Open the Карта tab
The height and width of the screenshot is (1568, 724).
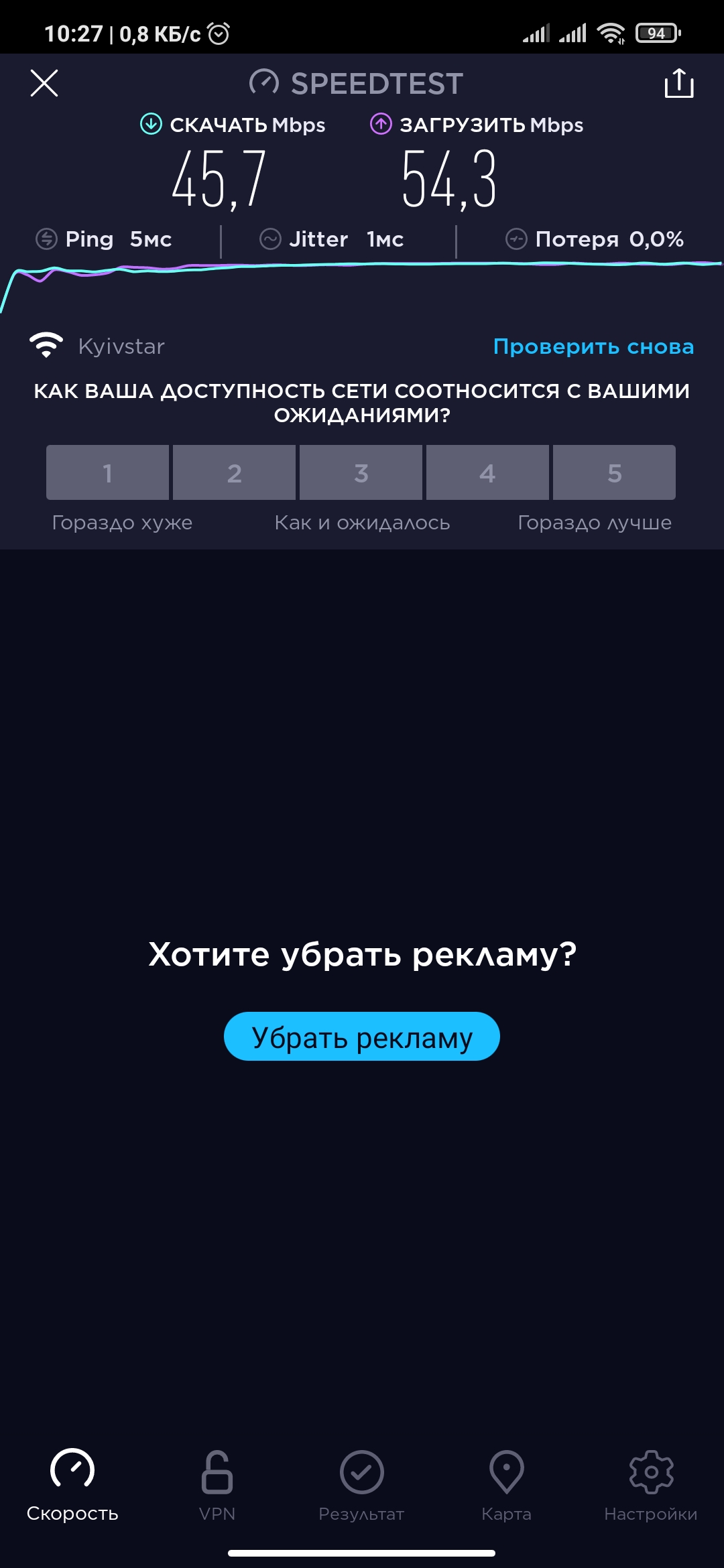pos(506,1485)
